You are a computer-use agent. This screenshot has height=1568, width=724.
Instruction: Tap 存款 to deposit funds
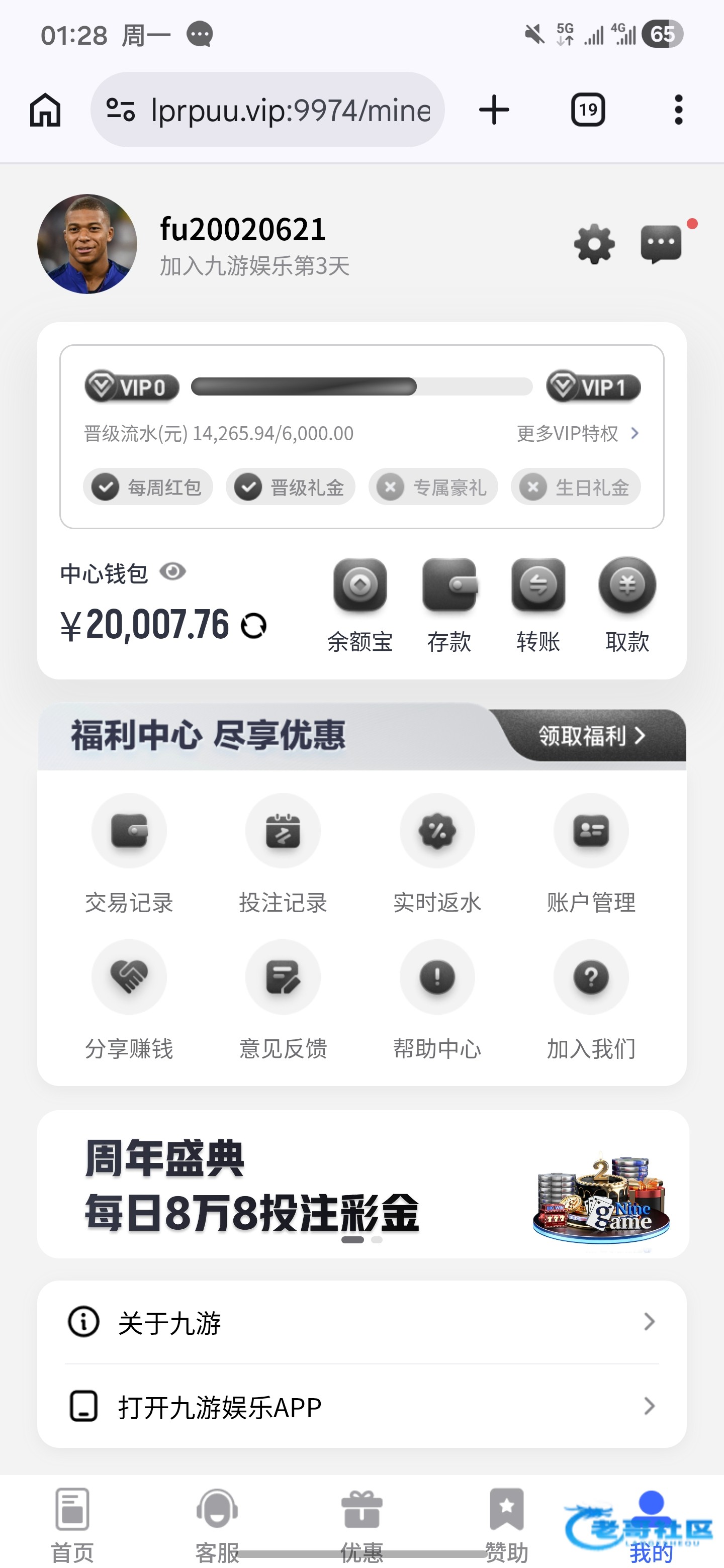(x=449, y=604)
